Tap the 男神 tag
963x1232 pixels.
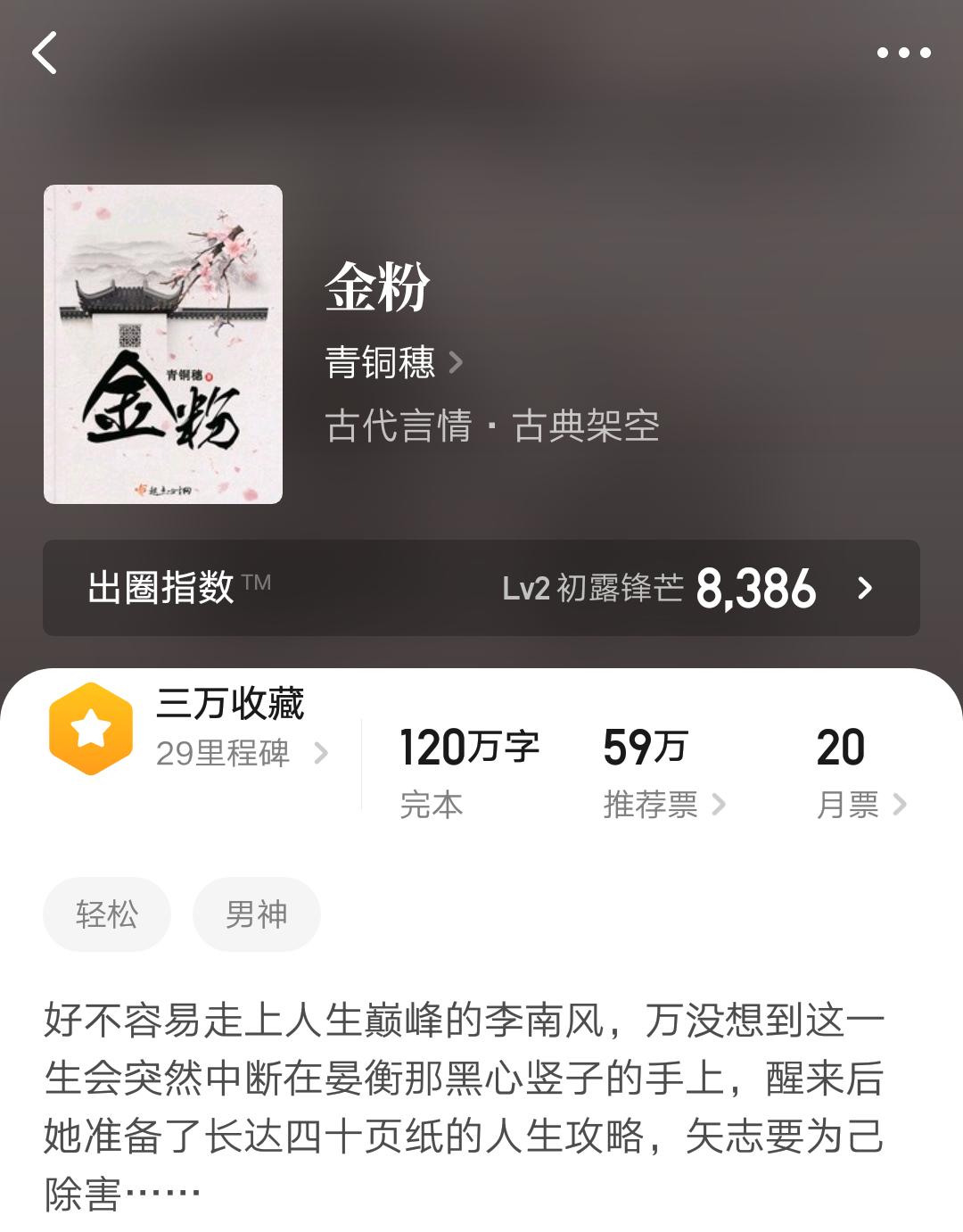pos(256,914)
